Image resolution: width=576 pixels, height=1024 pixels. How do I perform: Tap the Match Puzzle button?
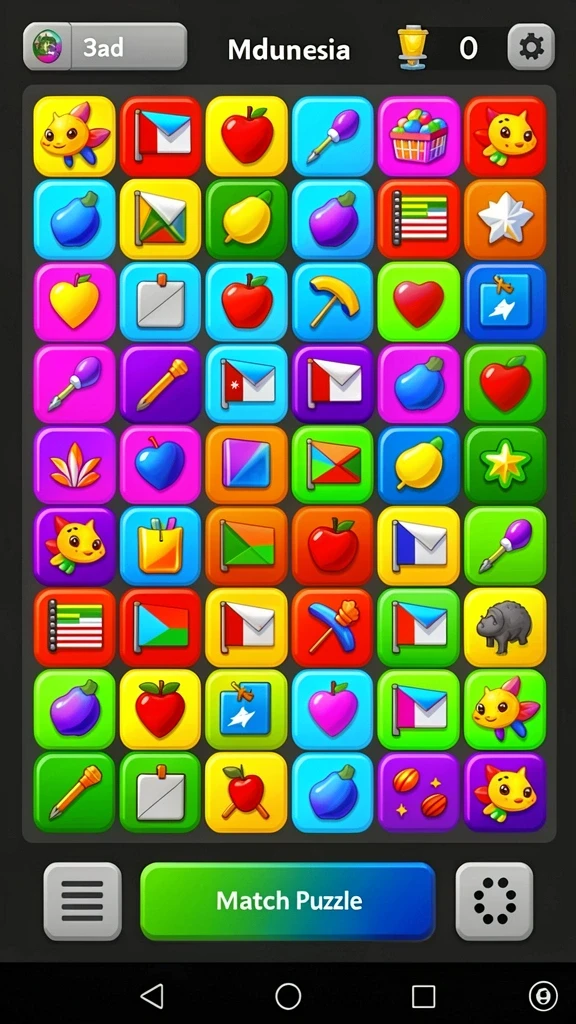point(287,901)
